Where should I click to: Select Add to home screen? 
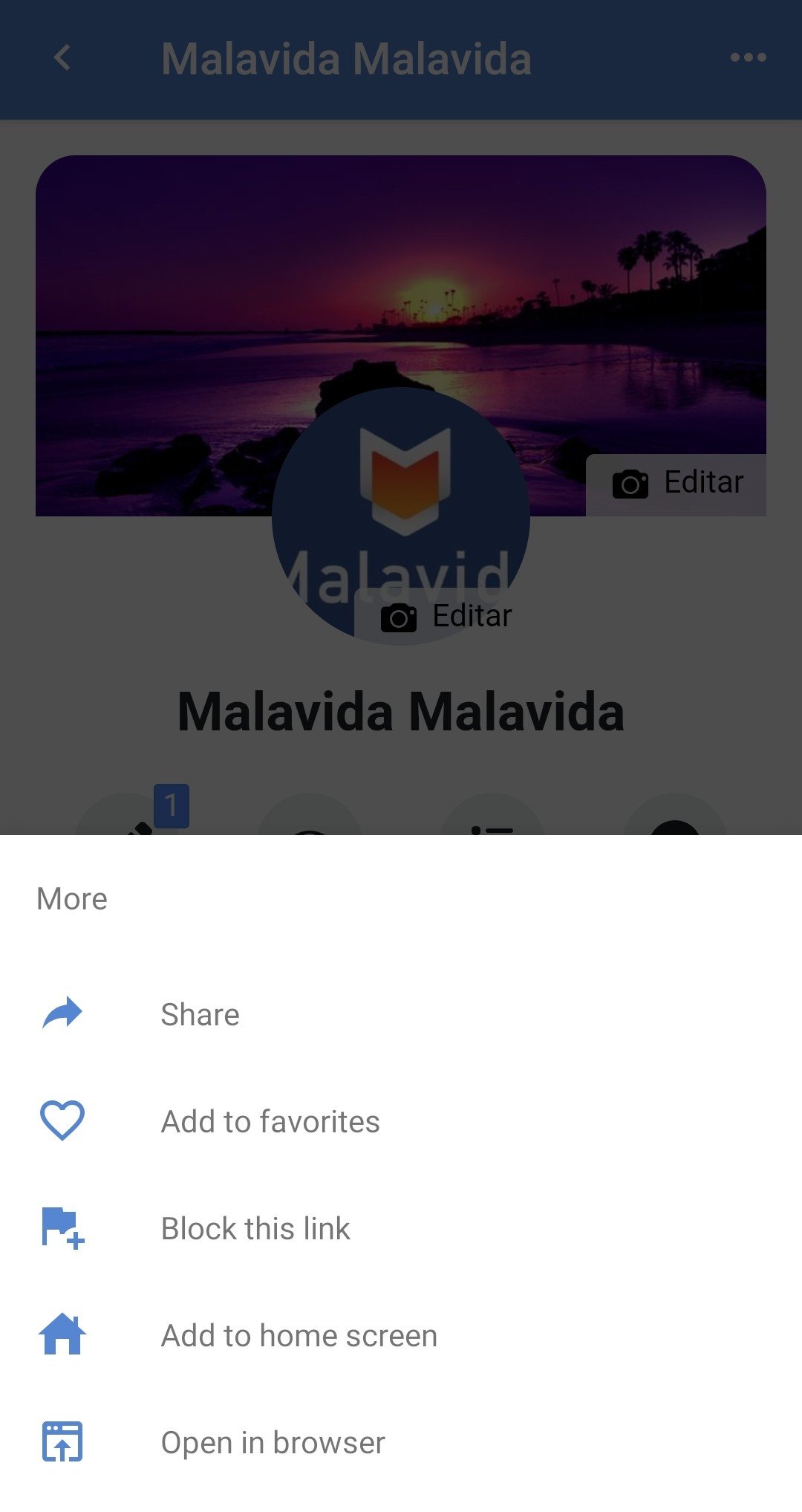pyautogui.click(x=299, y=1336)
